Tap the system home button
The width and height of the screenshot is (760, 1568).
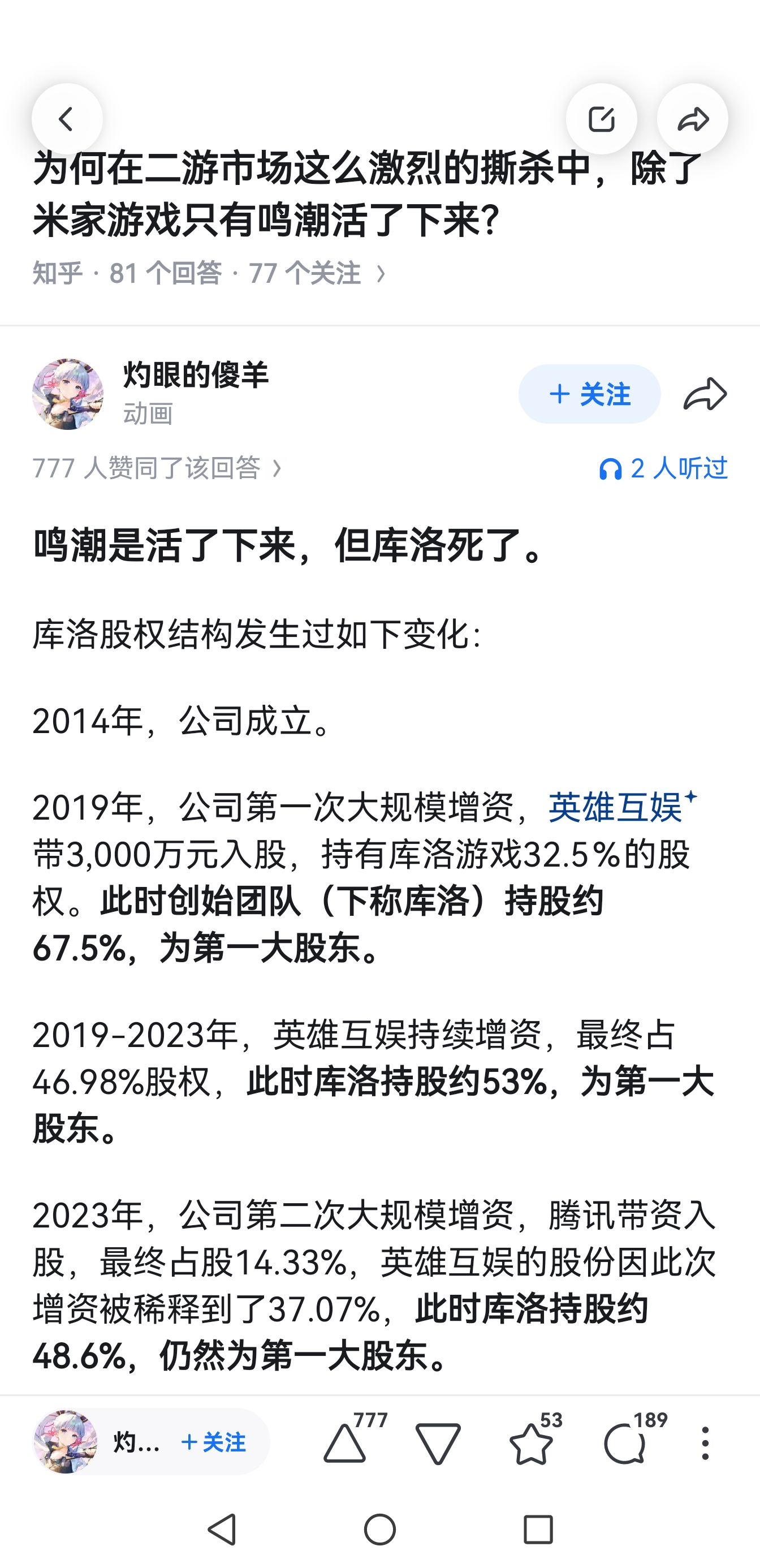pyautogui.click(x=379, y=1530)
